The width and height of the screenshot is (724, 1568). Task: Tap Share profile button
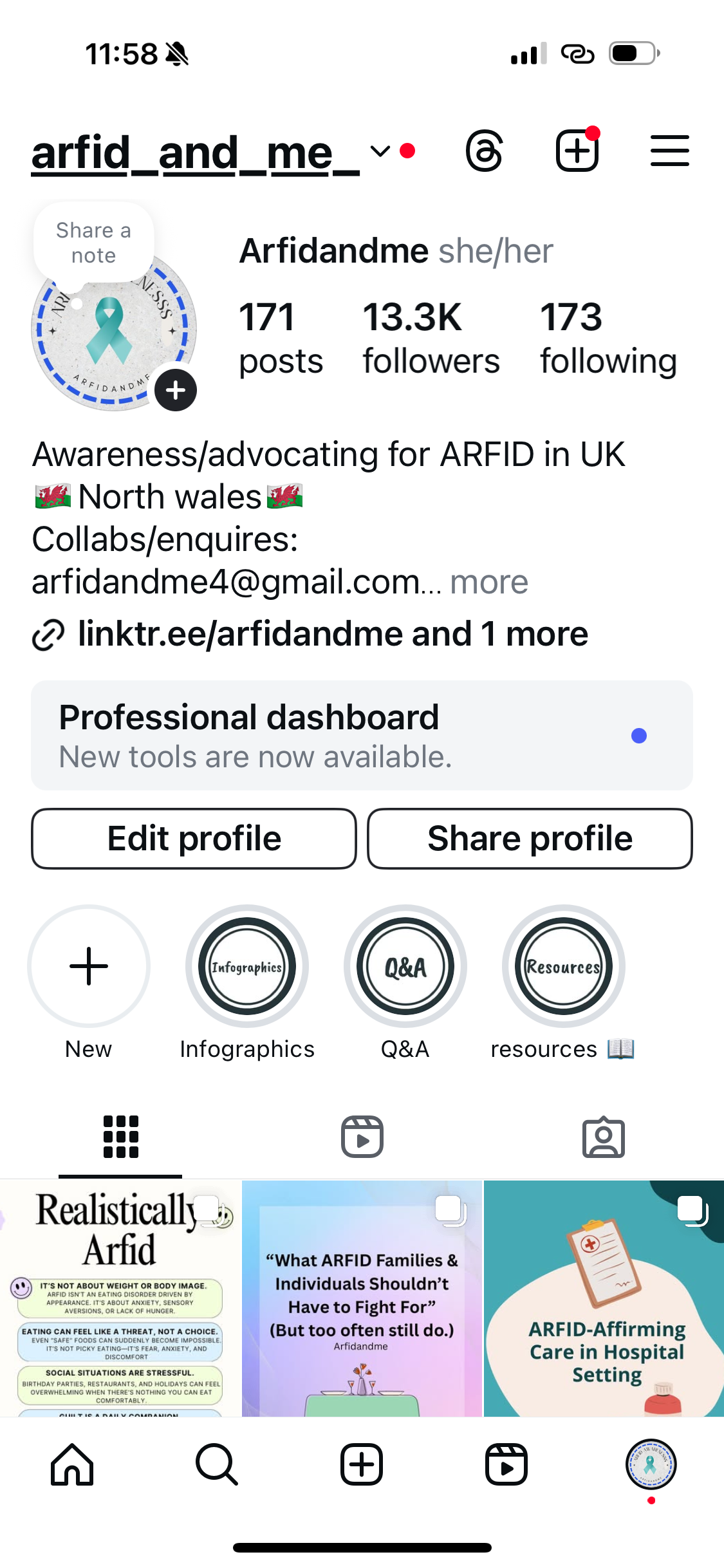pyautogui.click(x=530, y=839)
